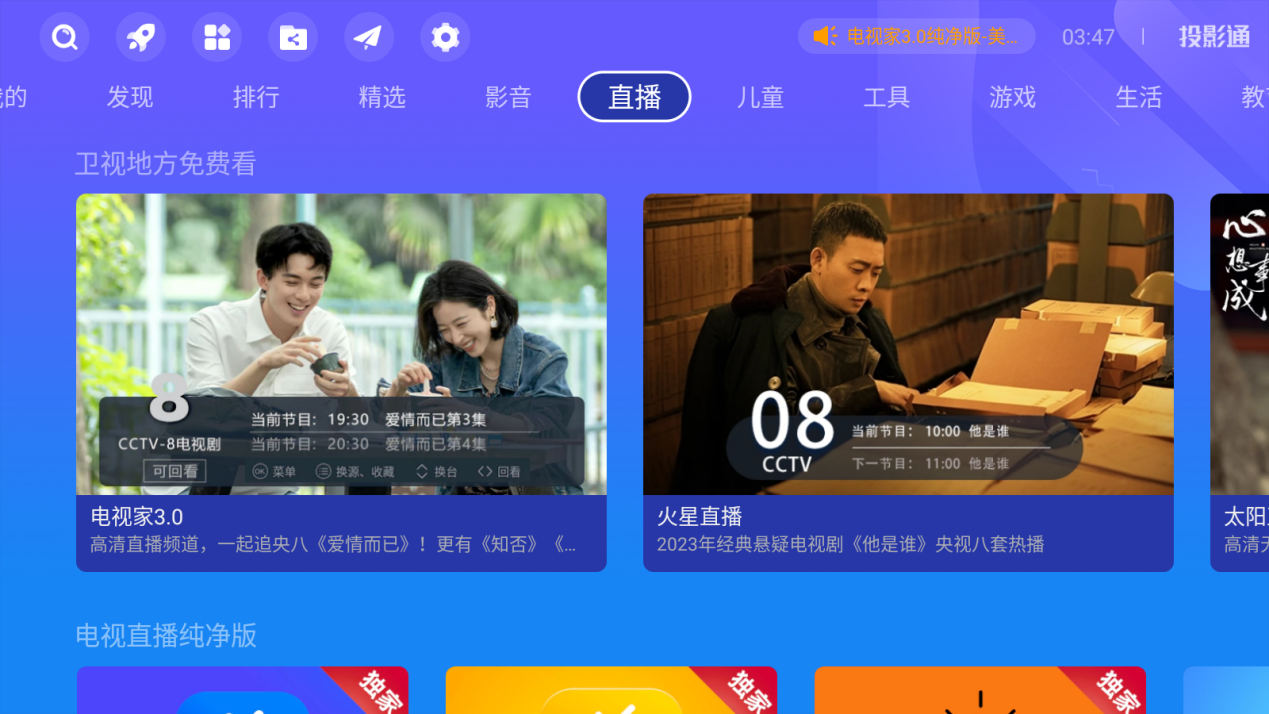This screenshot has width=1269, height=714.
Task: Open the file share folder icon
Action: click(293, 37)
